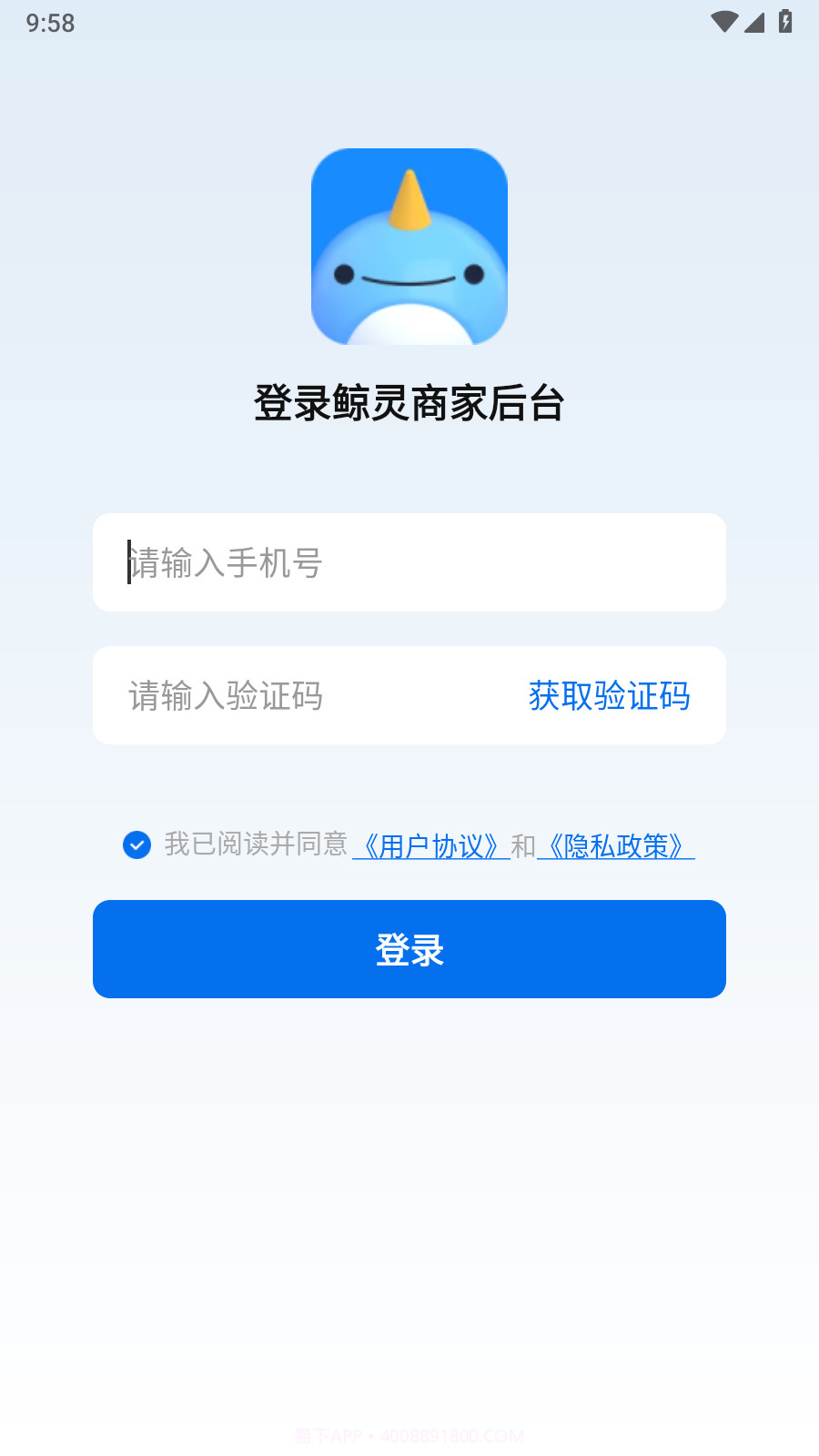Open the 《隐私政策》 privacy policy link
Screen dimensions: 819x1456
(615, 845)
